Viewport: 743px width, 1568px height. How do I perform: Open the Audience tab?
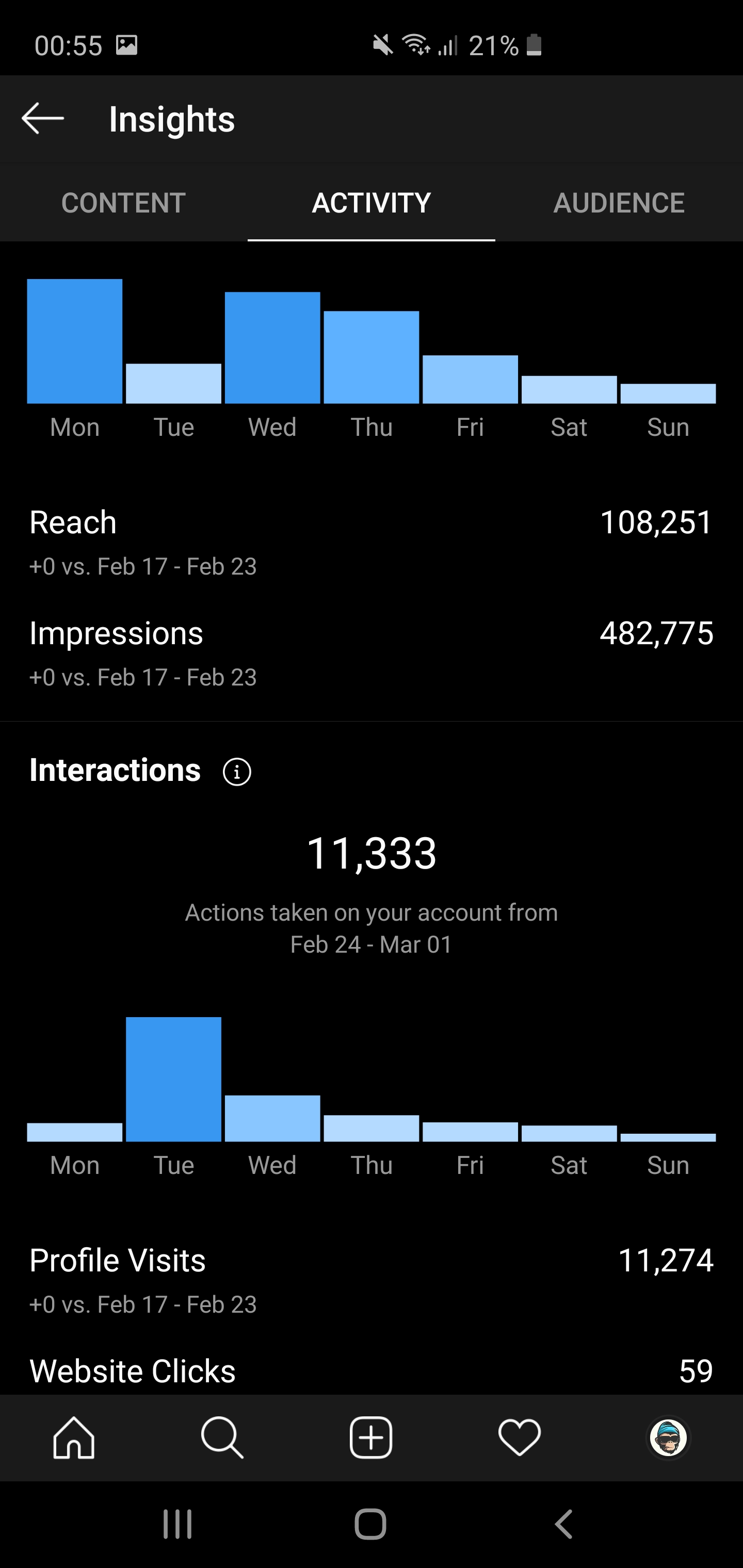click(x=619, y=203)
